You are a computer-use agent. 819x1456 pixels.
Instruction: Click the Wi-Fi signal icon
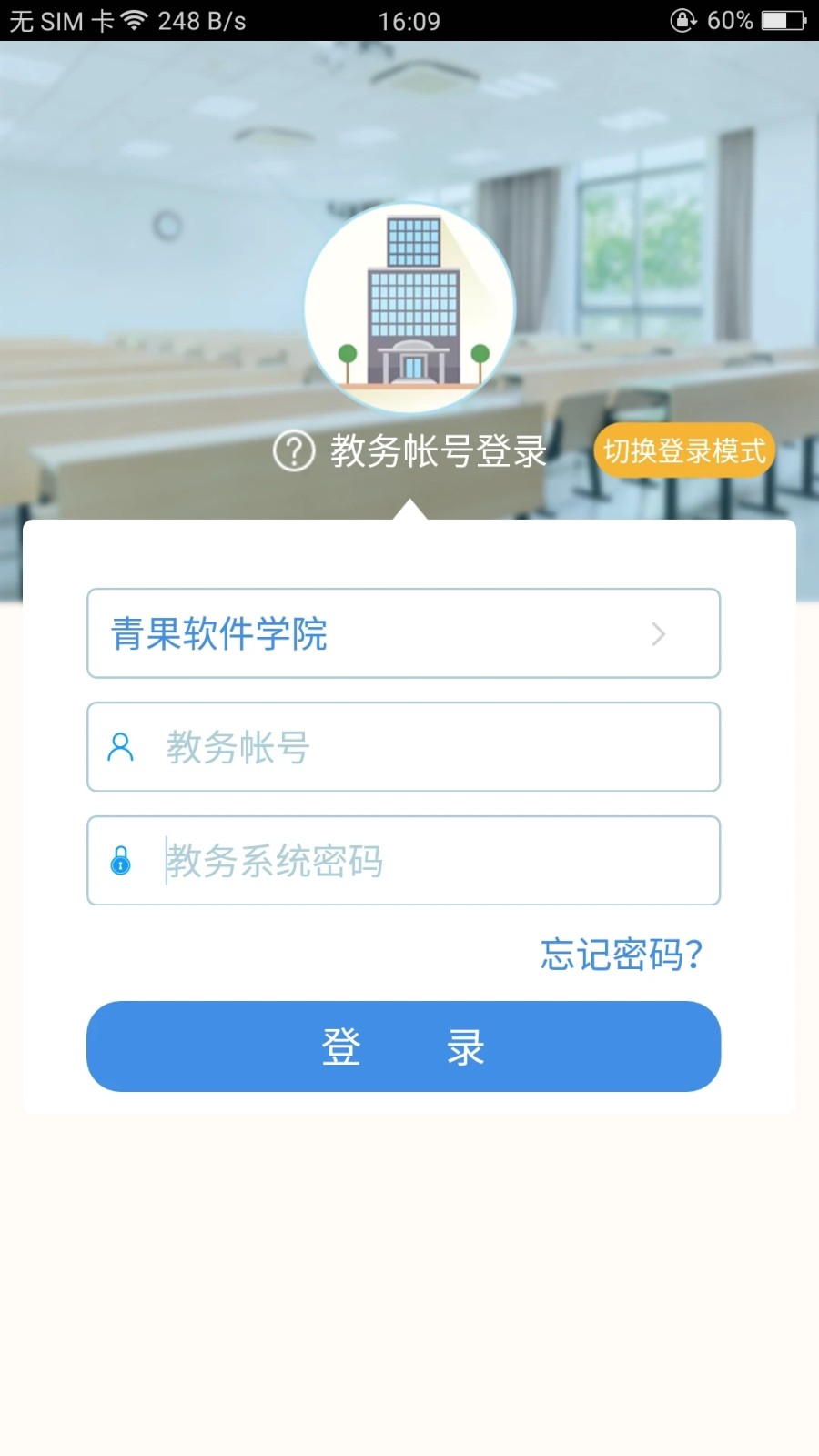click(133, 20)
